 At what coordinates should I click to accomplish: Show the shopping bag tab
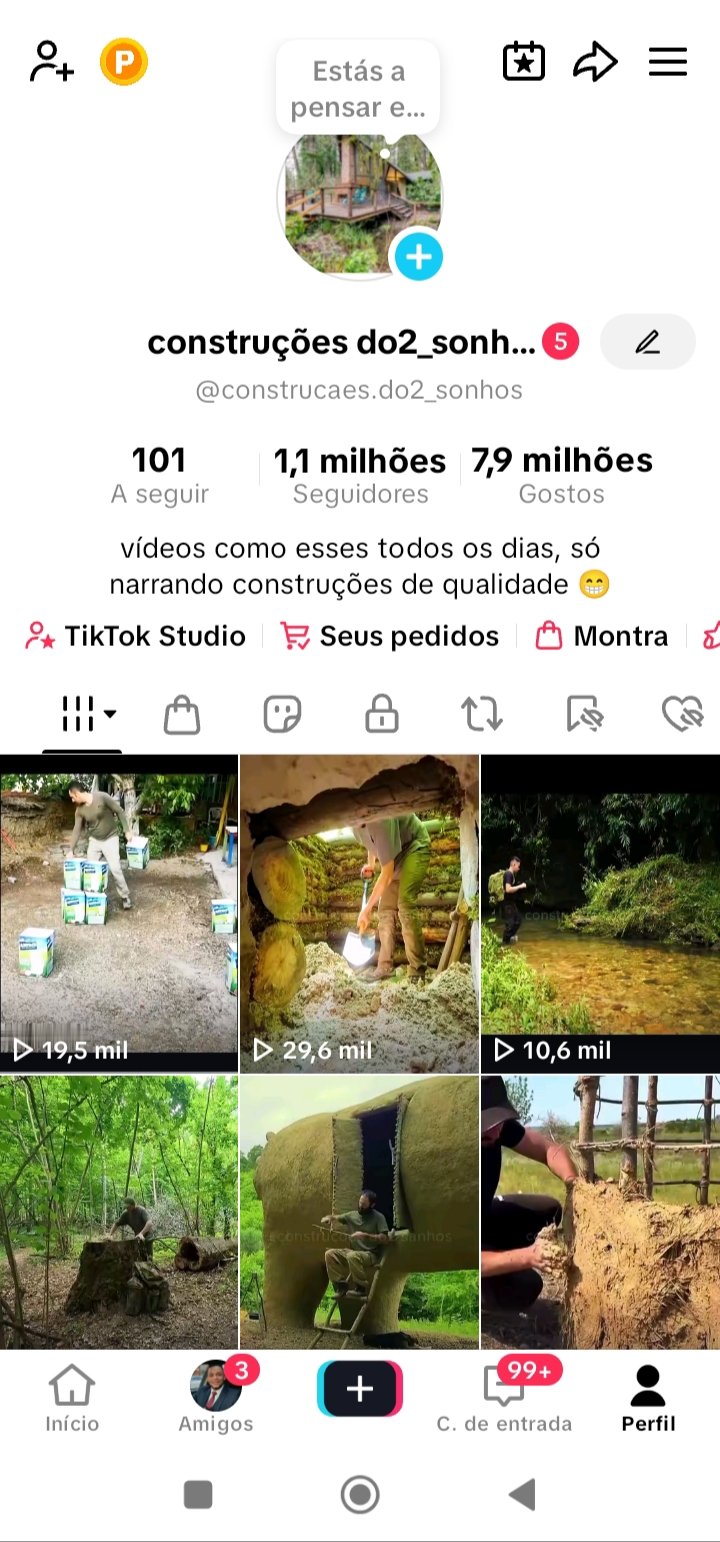click(181, 714)
